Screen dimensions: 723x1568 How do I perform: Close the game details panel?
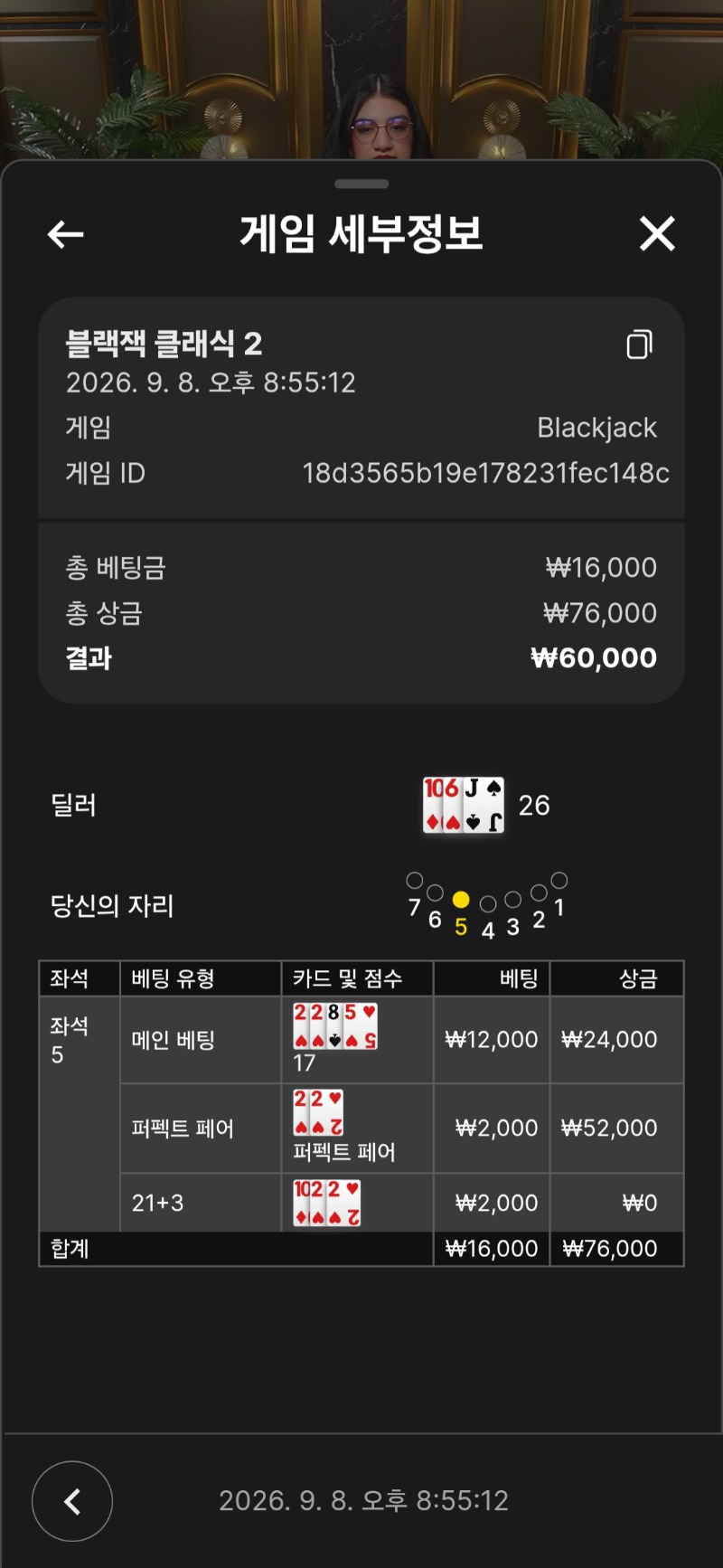(x=657, y=233)
